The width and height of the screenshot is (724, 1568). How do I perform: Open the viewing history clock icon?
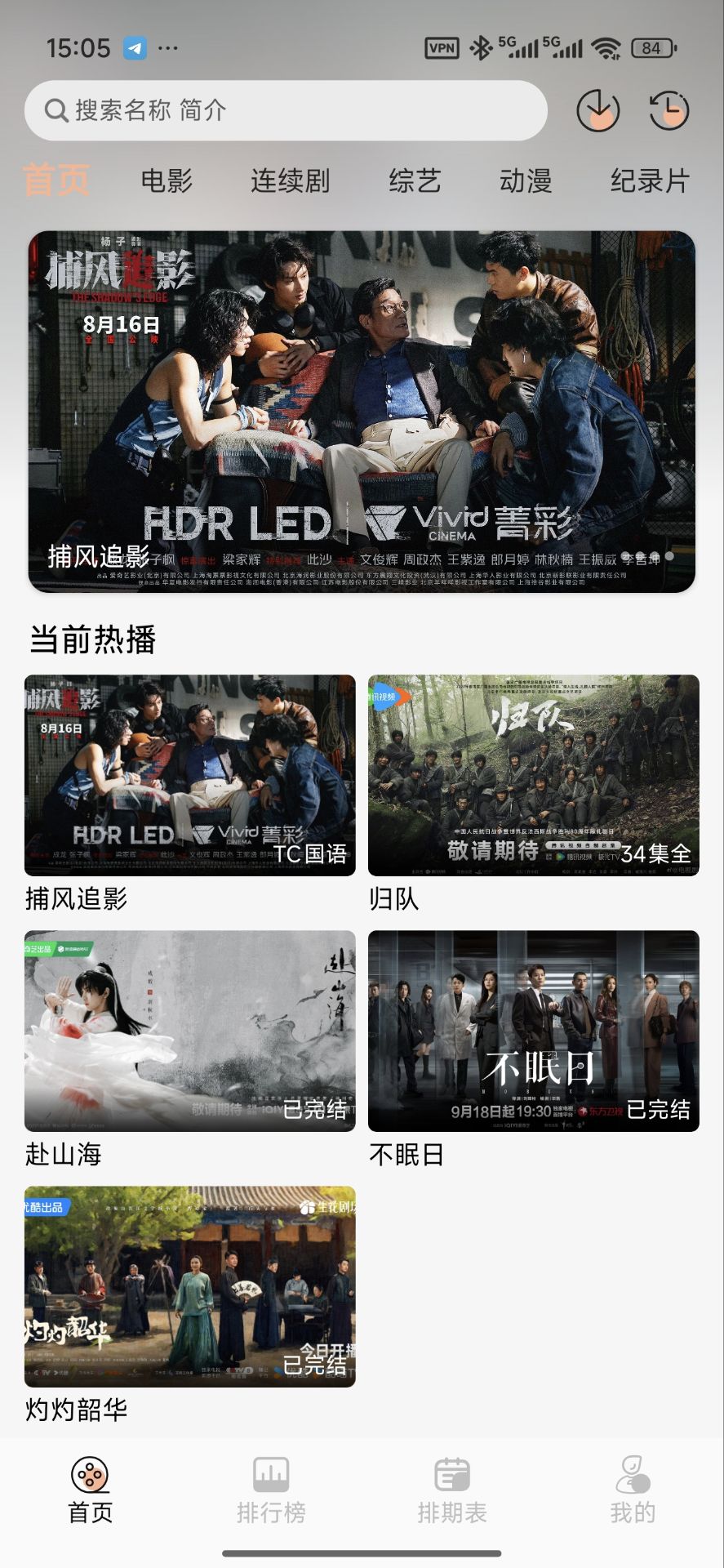(667, 109)
